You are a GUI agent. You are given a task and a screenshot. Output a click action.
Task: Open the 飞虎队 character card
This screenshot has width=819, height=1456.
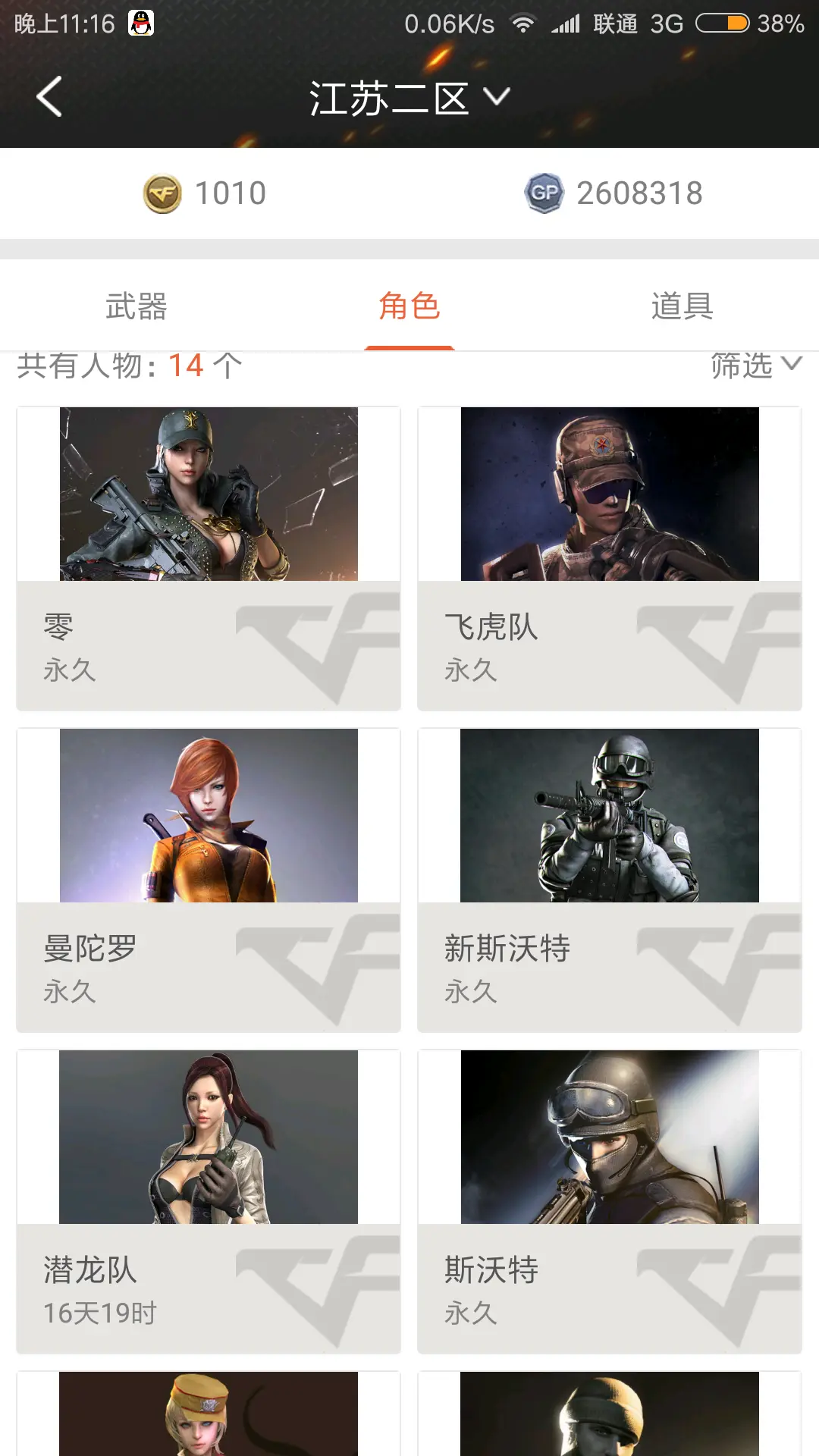[610, 558]
